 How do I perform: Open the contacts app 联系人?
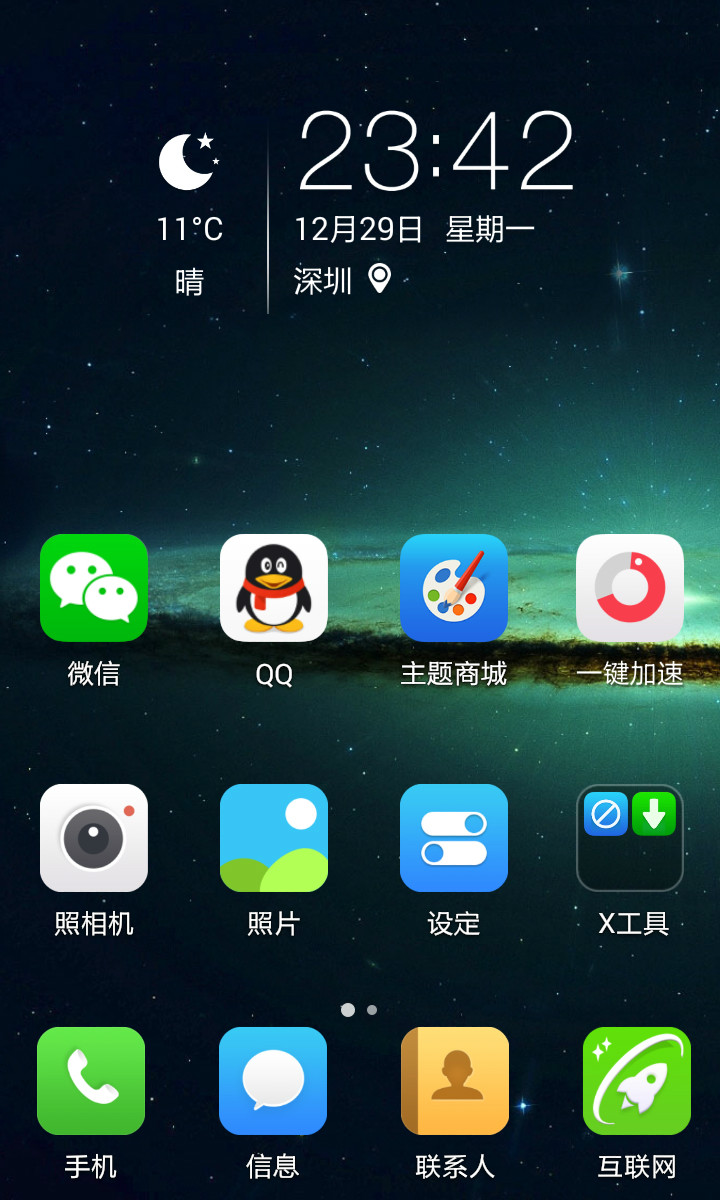[455, 1081]
